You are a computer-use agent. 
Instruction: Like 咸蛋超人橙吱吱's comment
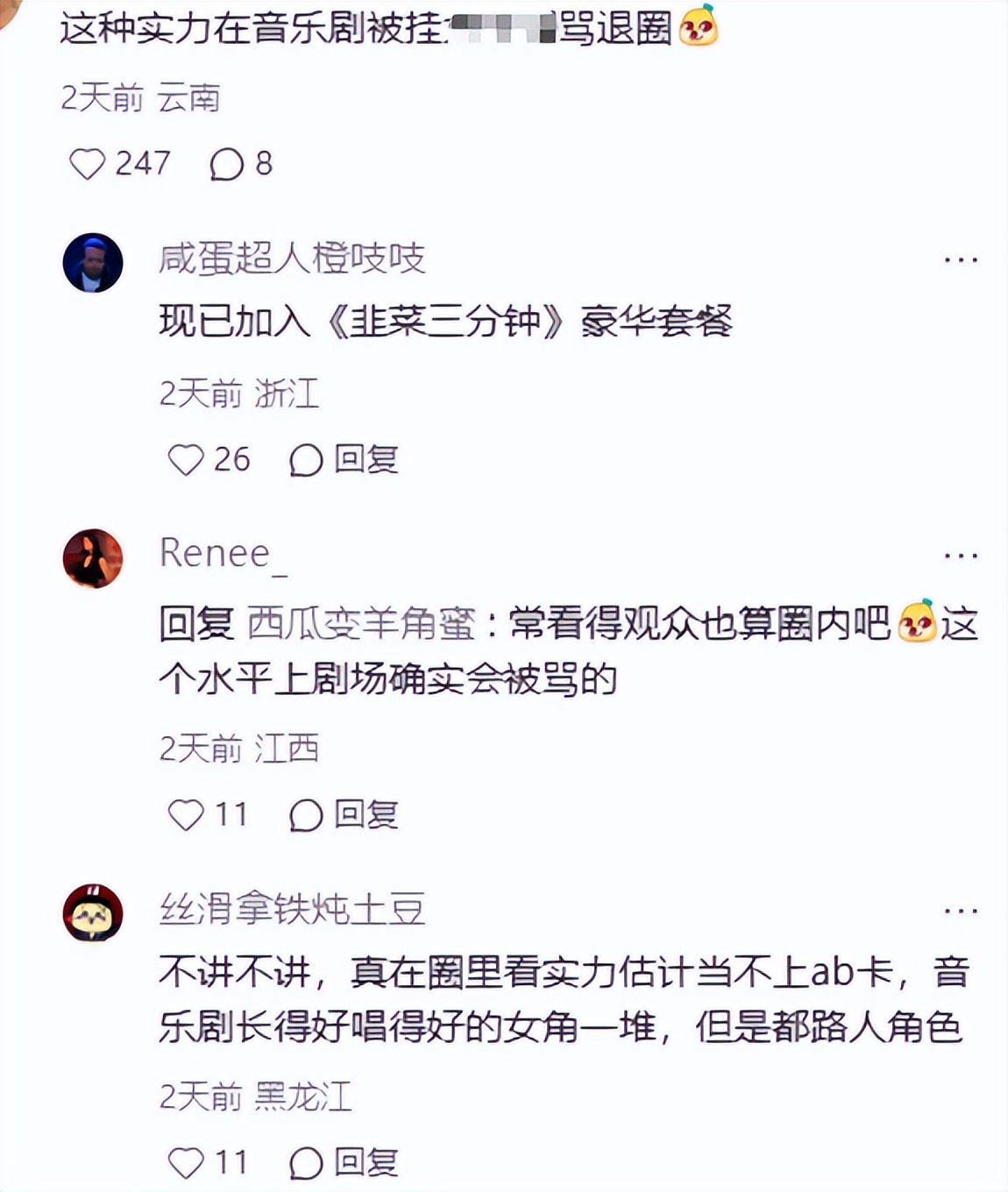pyautogui.click(x=186, y=460)
